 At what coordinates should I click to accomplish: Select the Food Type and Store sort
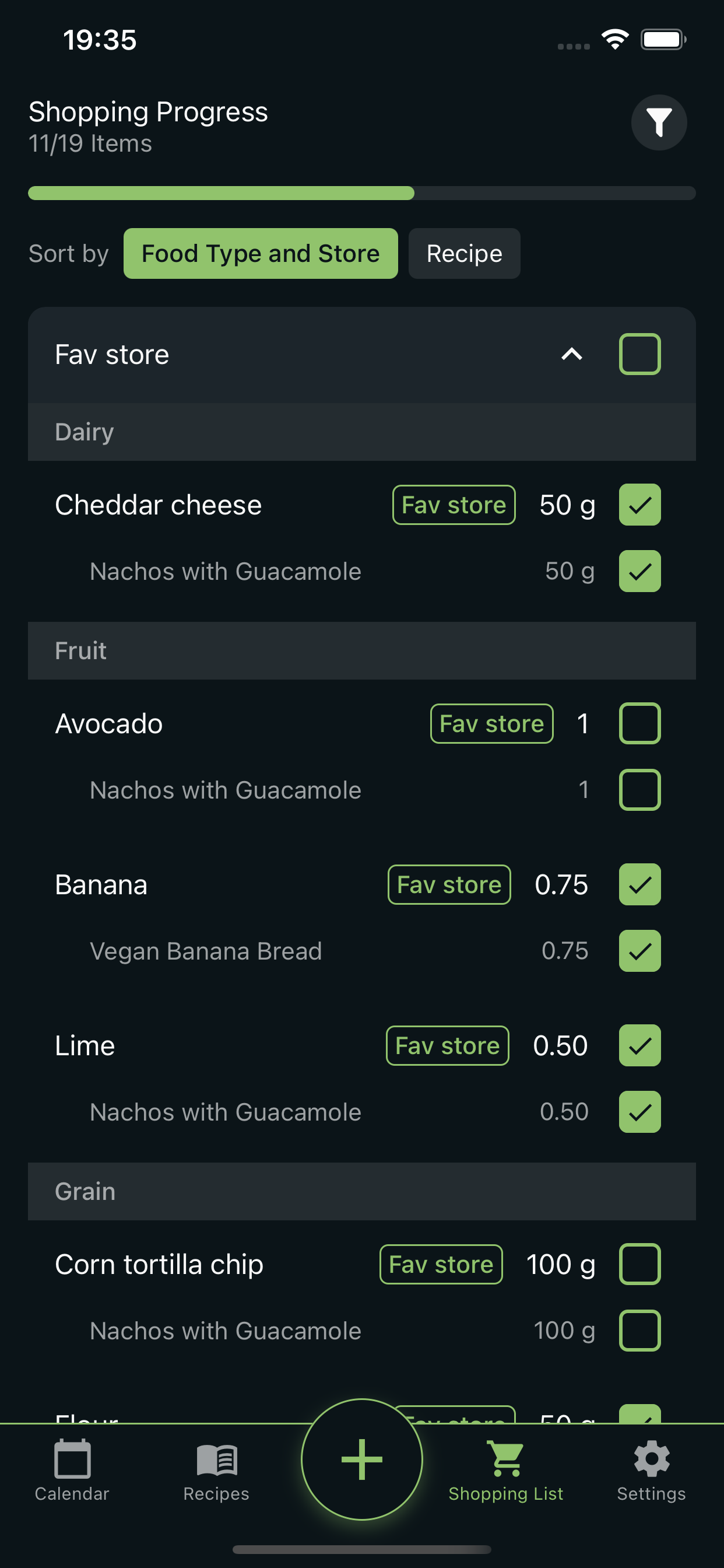260,253
